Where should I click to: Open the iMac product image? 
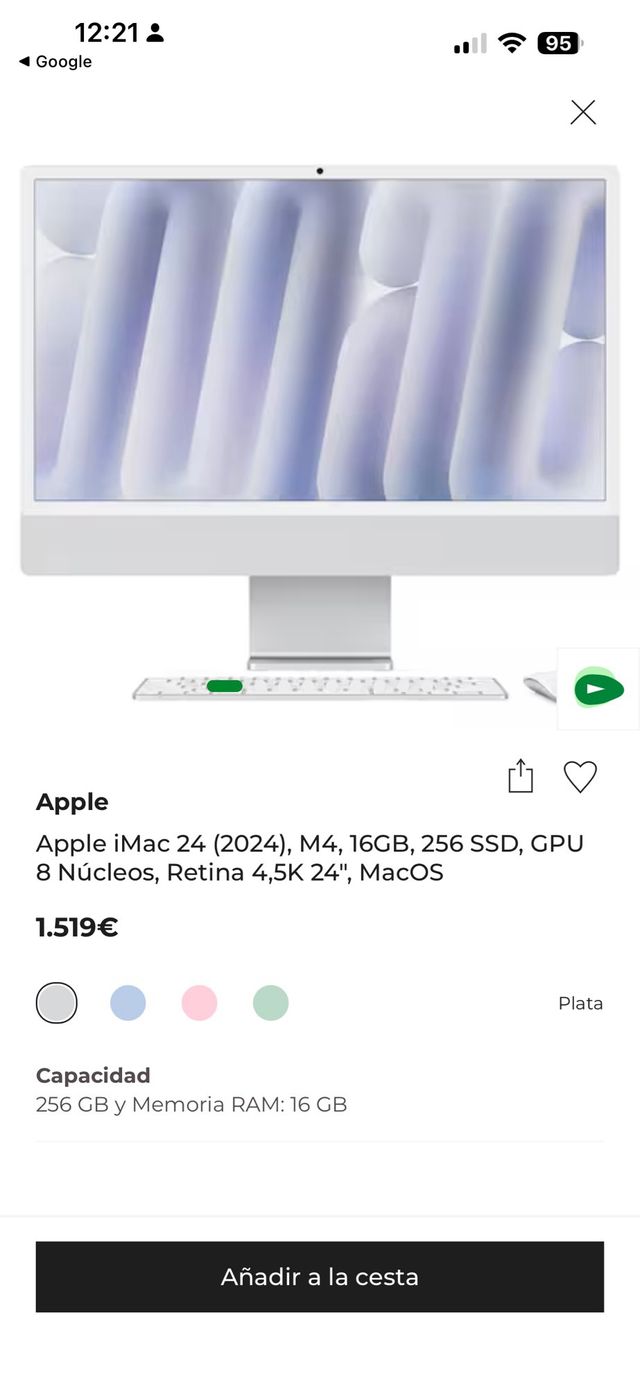coord(320,400)
